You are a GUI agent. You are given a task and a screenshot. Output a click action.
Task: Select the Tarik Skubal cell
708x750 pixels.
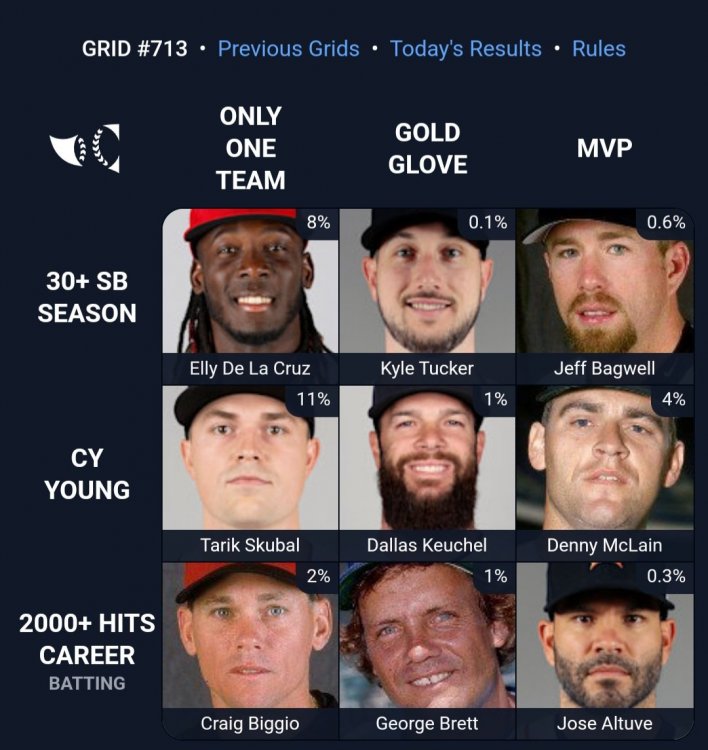pos(250,472)
